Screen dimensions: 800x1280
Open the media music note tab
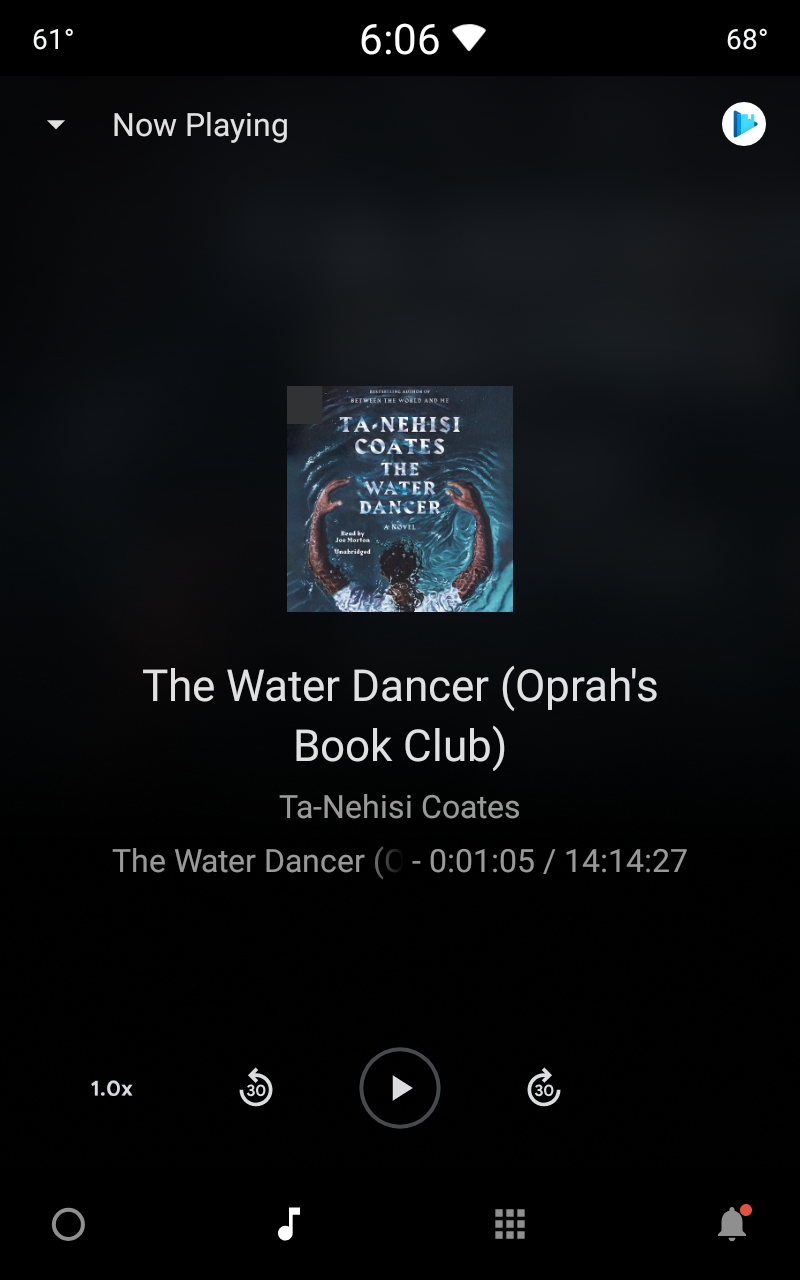[x=289, y=1224]
